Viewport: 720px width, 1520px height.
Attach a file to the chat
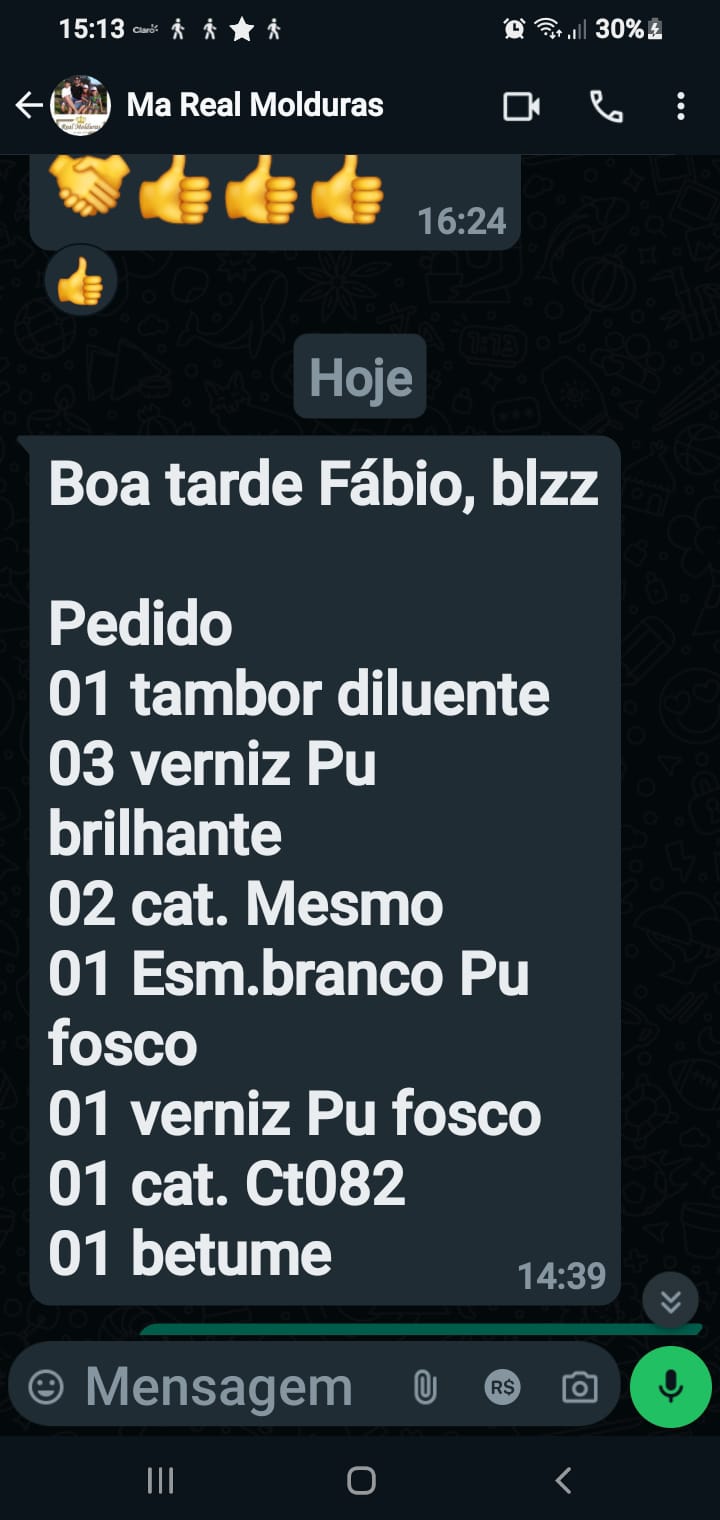[425, 1387]
